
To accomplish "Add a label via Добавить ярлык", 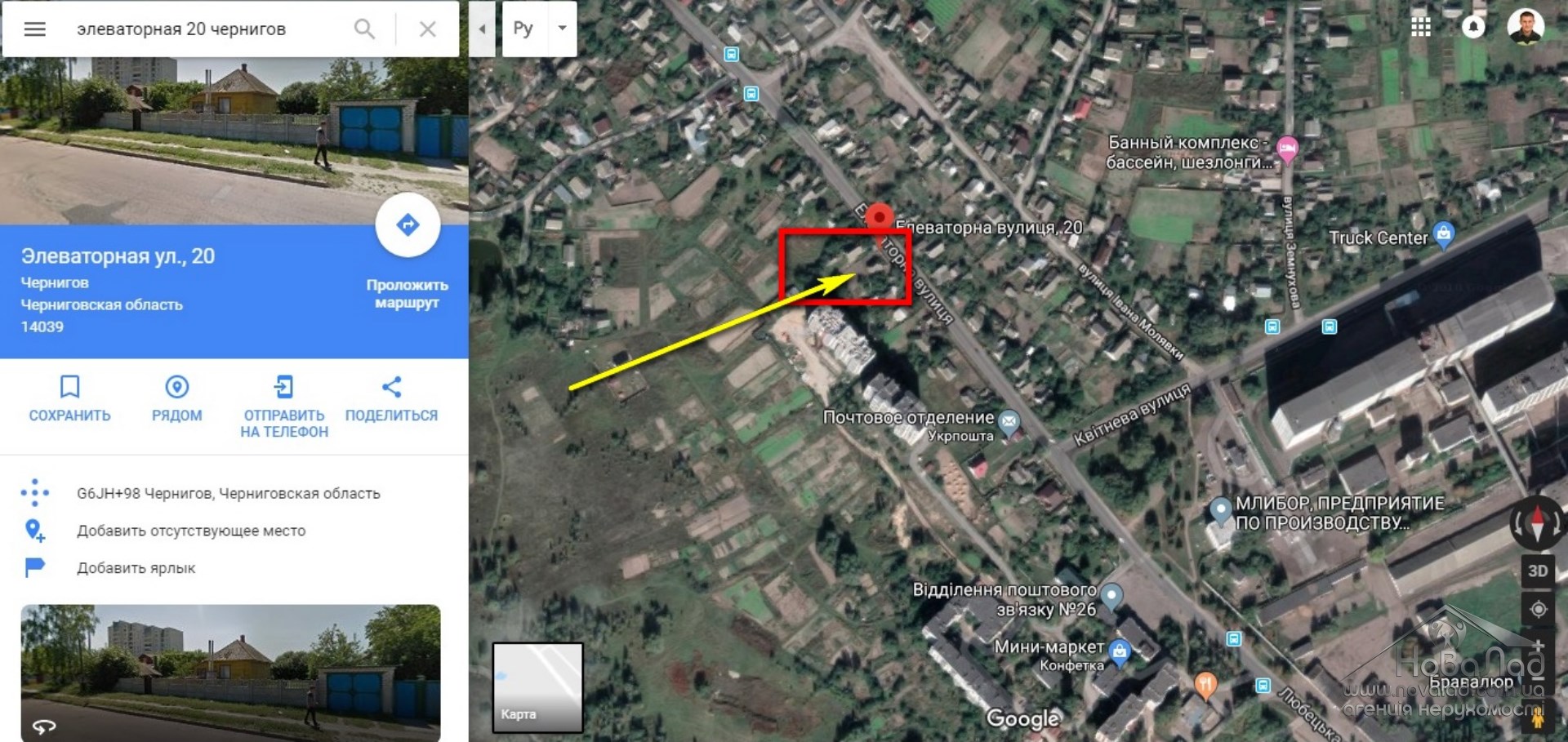I will 136,568.
